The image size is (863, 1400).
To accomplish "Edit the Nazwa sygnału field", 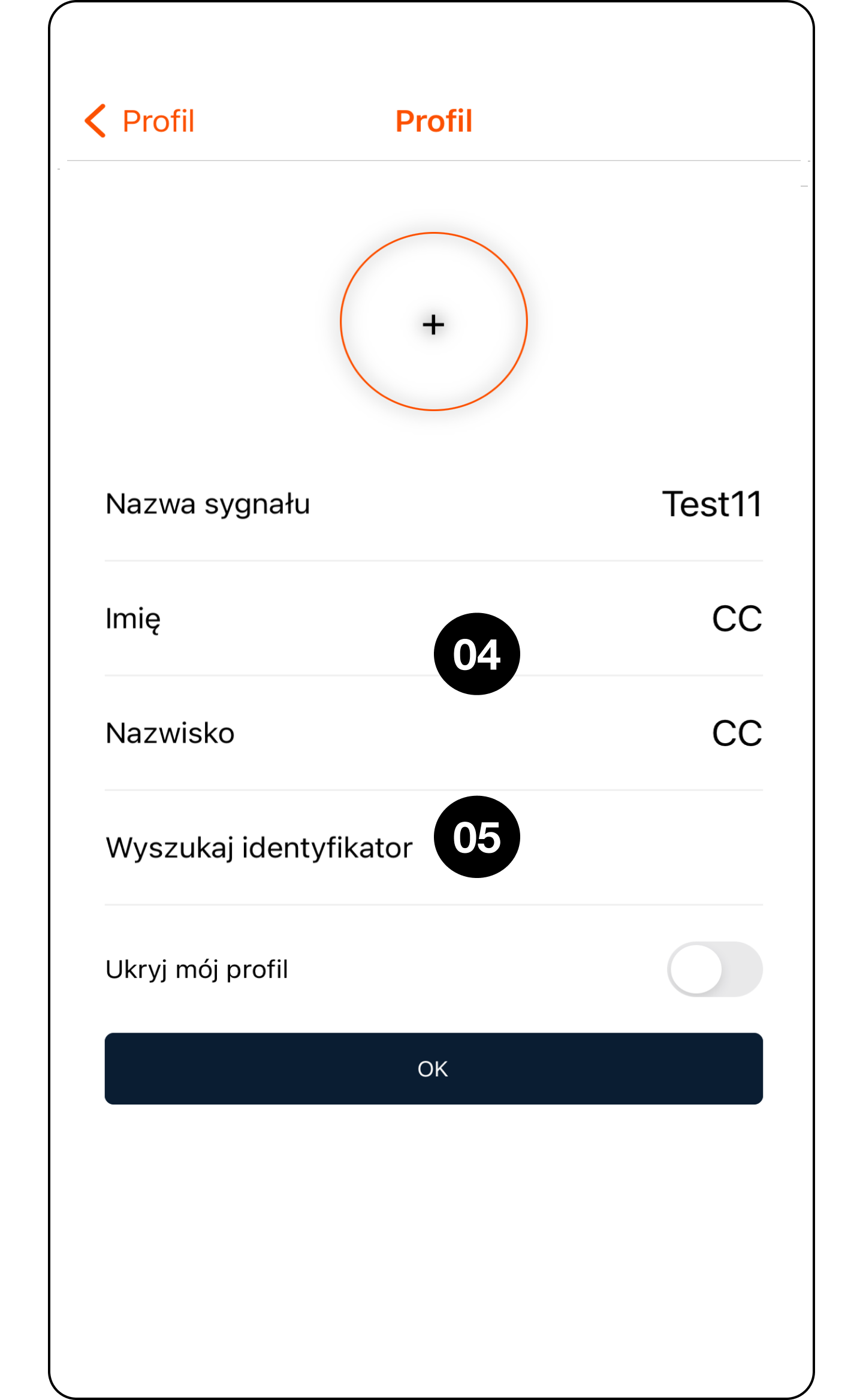I will tap(711, 504).
